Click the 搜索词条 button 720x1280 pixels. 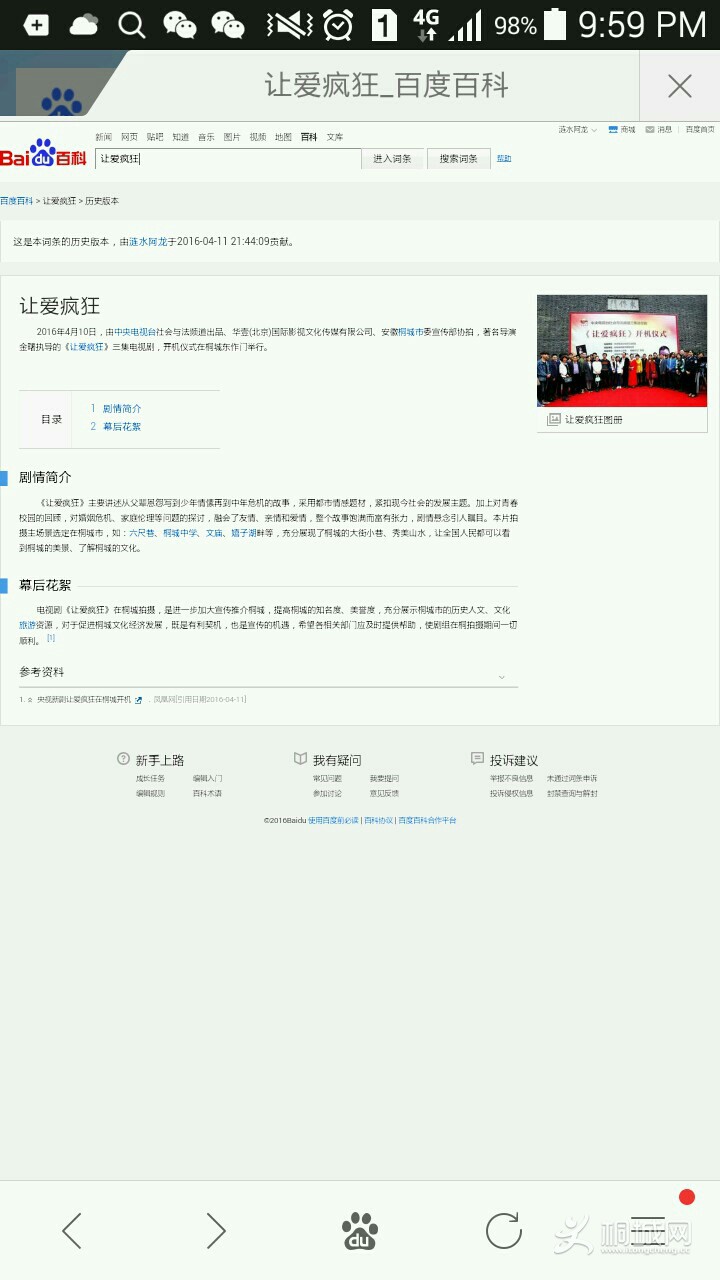pos(458,159)
